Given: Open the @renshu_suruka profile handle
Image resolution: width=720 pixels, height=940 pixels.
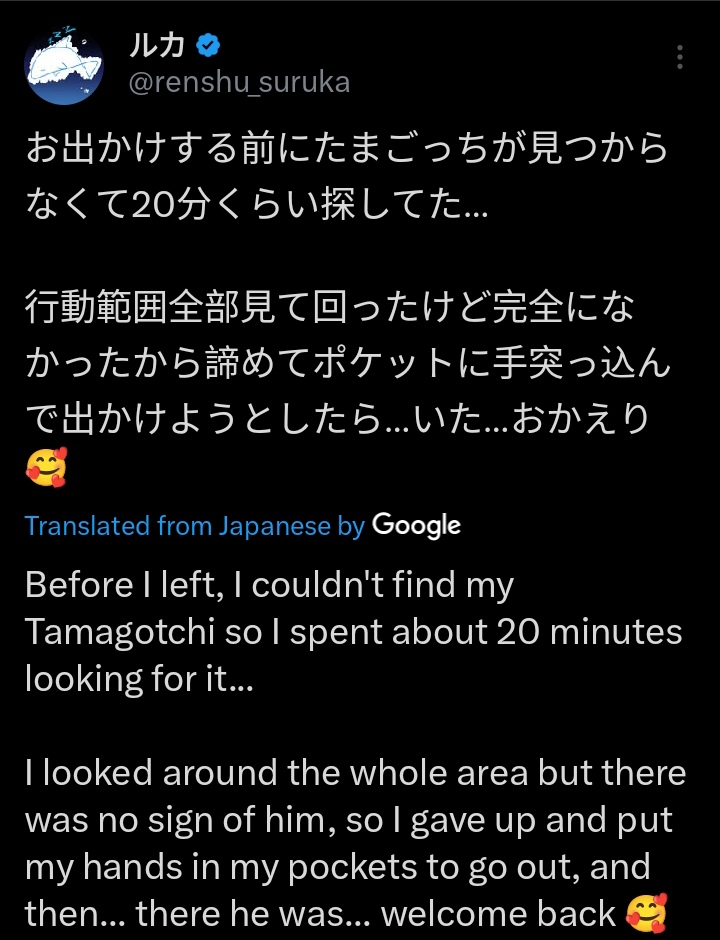Looking at the screenshot, I should tap(240, 82).
